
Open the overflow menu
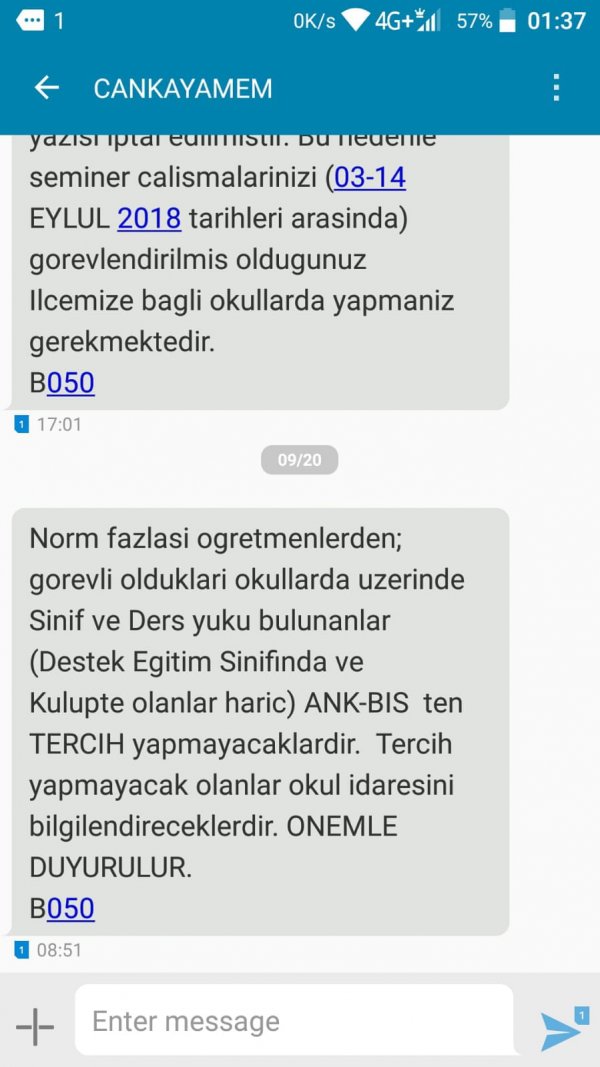point(557,88)
